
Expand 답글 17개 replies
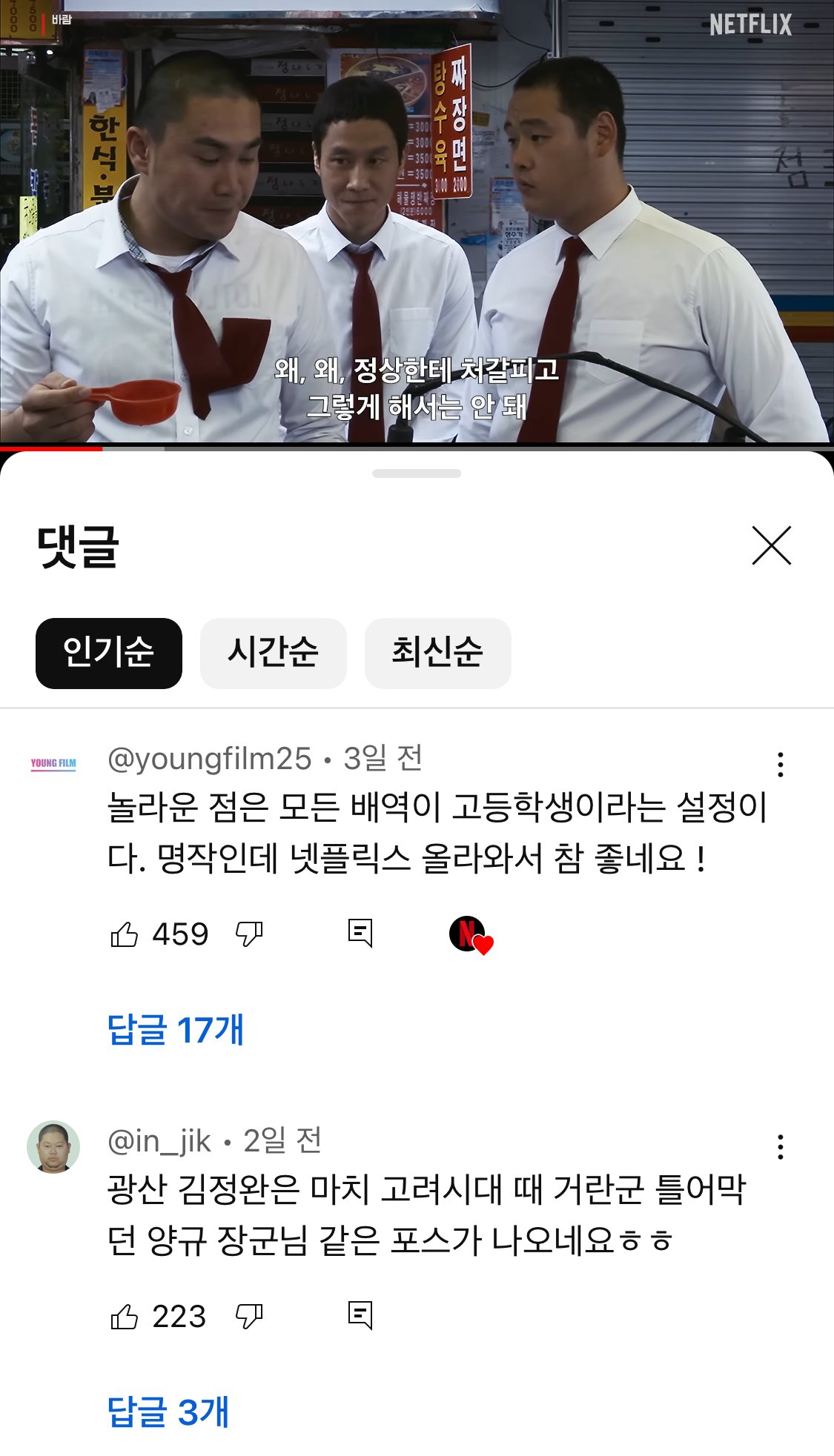coord(175,1029)
